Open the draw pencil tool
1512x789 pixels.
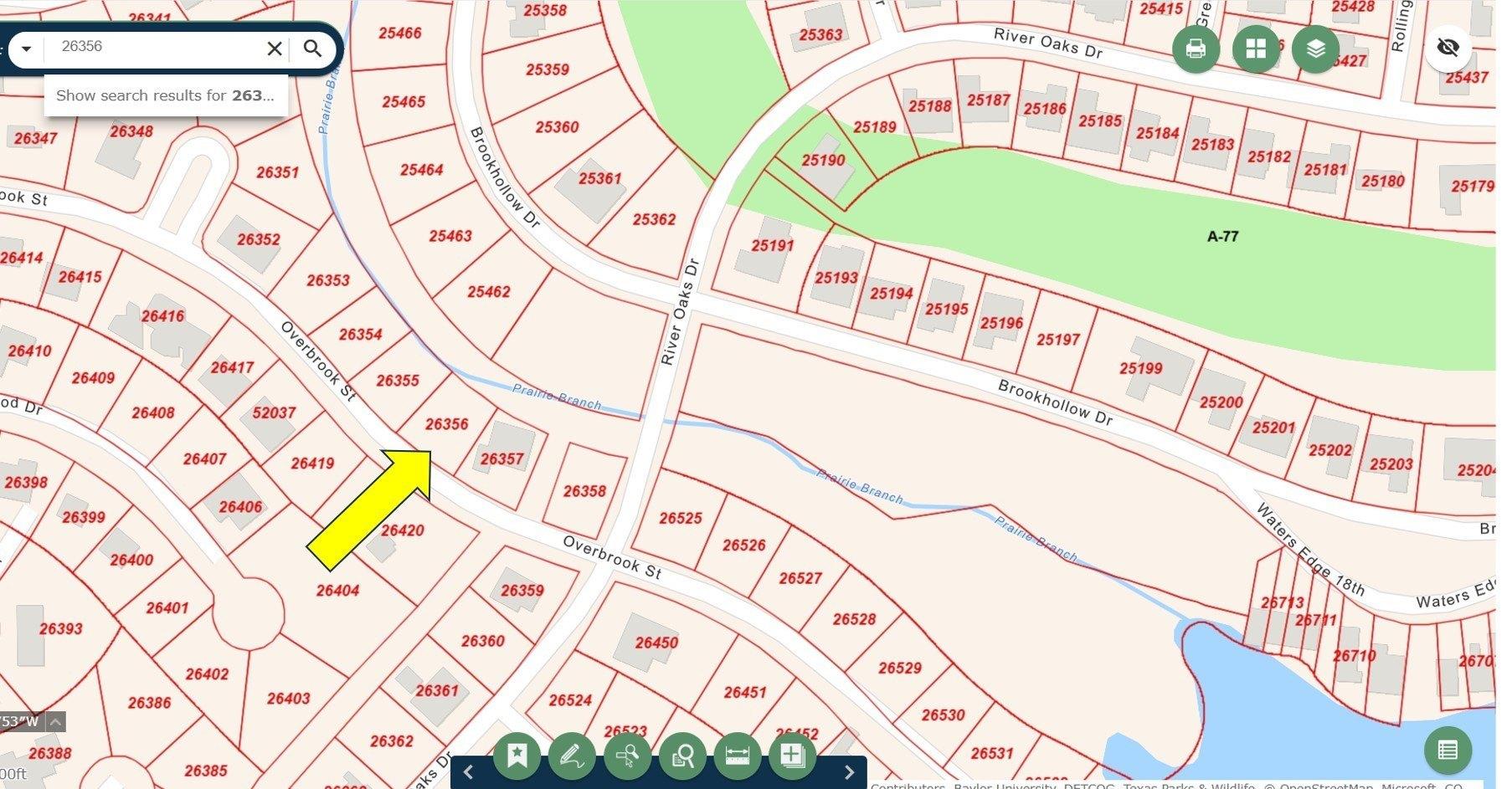coord(572,756)
